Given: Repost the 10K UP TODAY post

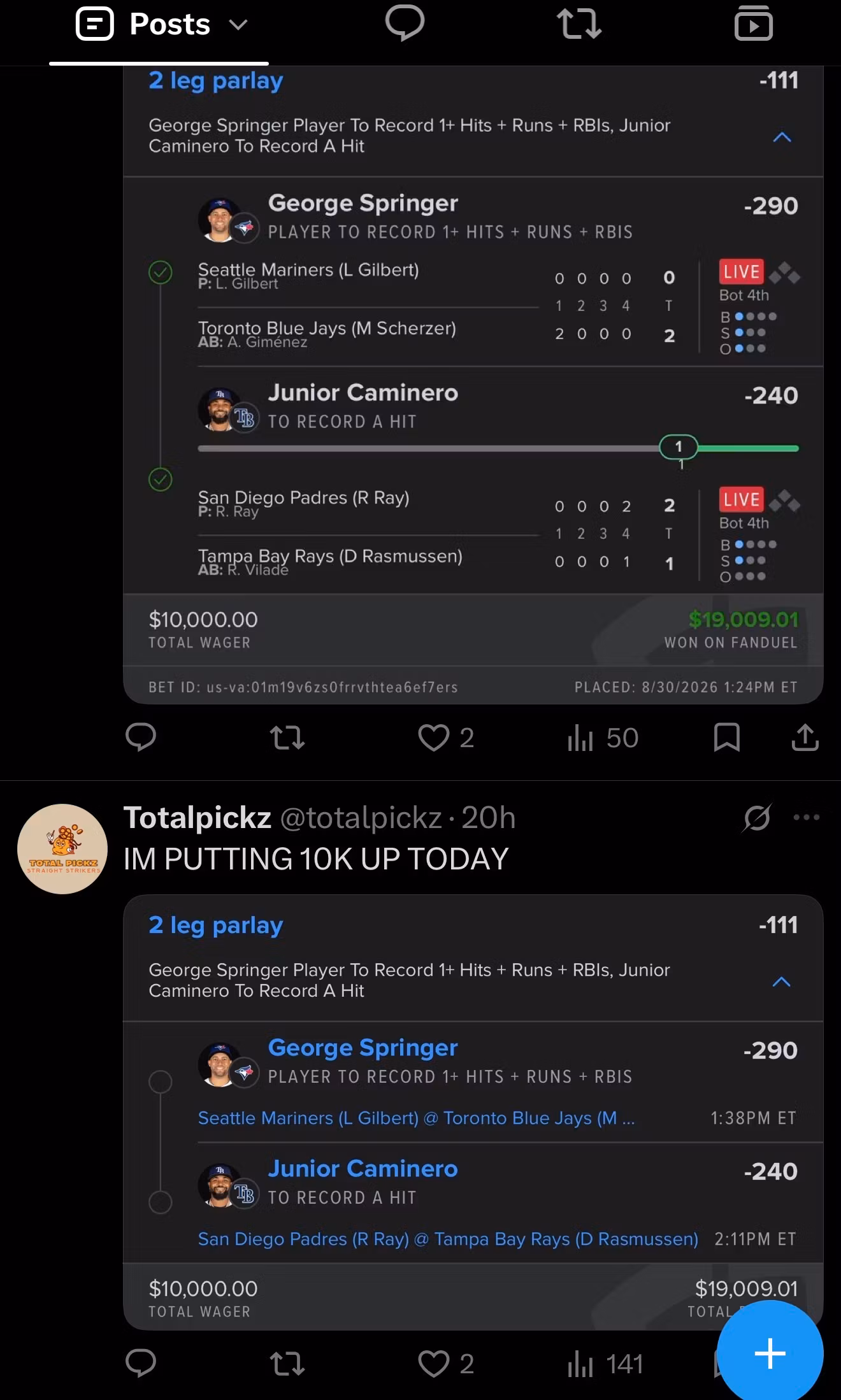Looking at the screenshot, I should coord(287,1364).
